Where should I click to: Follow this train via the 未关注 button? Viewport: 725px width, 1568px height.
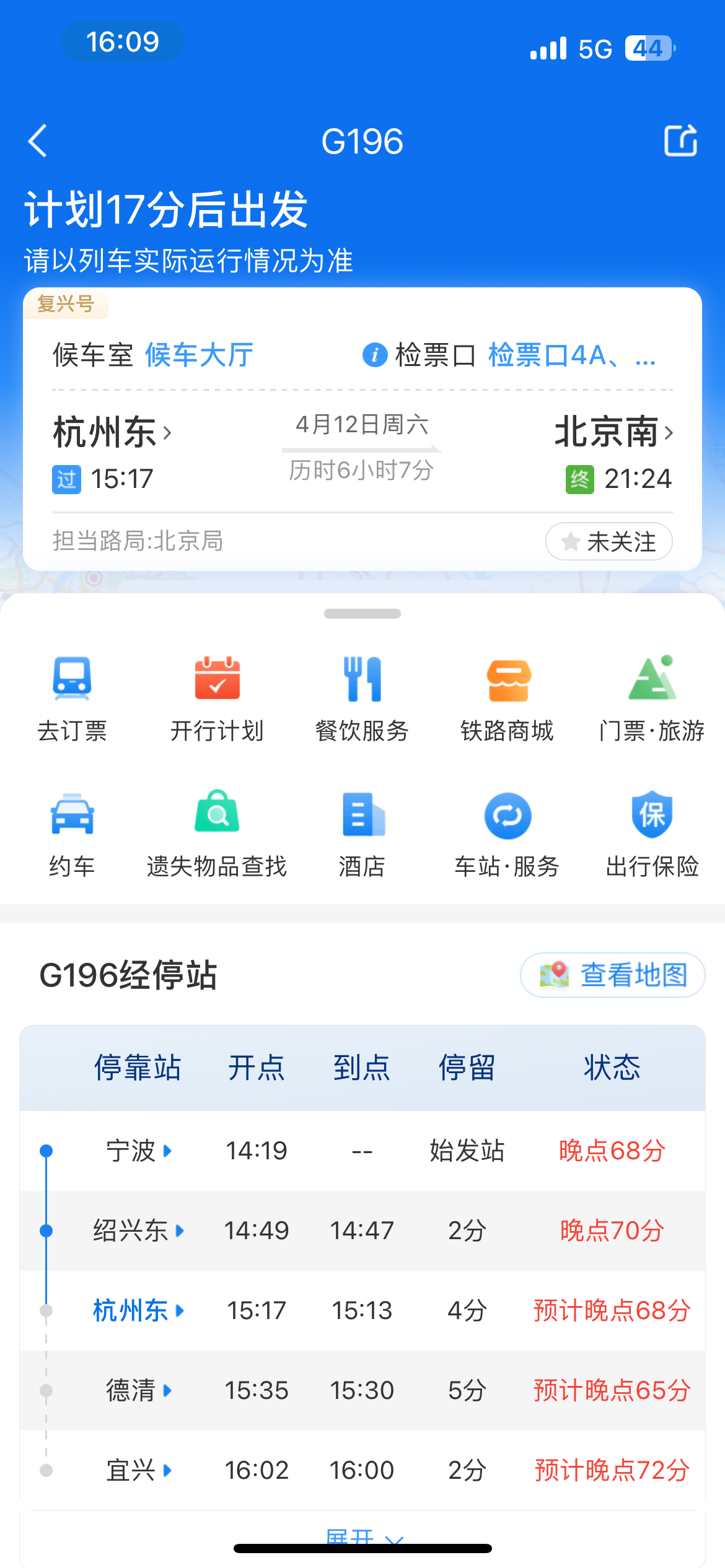coord(609,541)
